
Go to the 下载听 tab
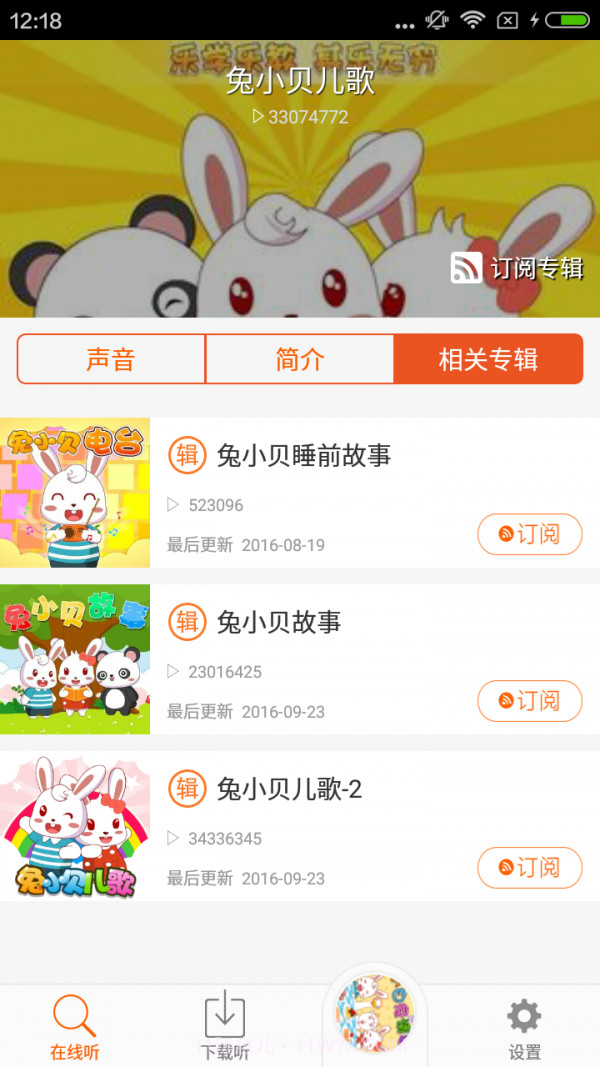225,1027
